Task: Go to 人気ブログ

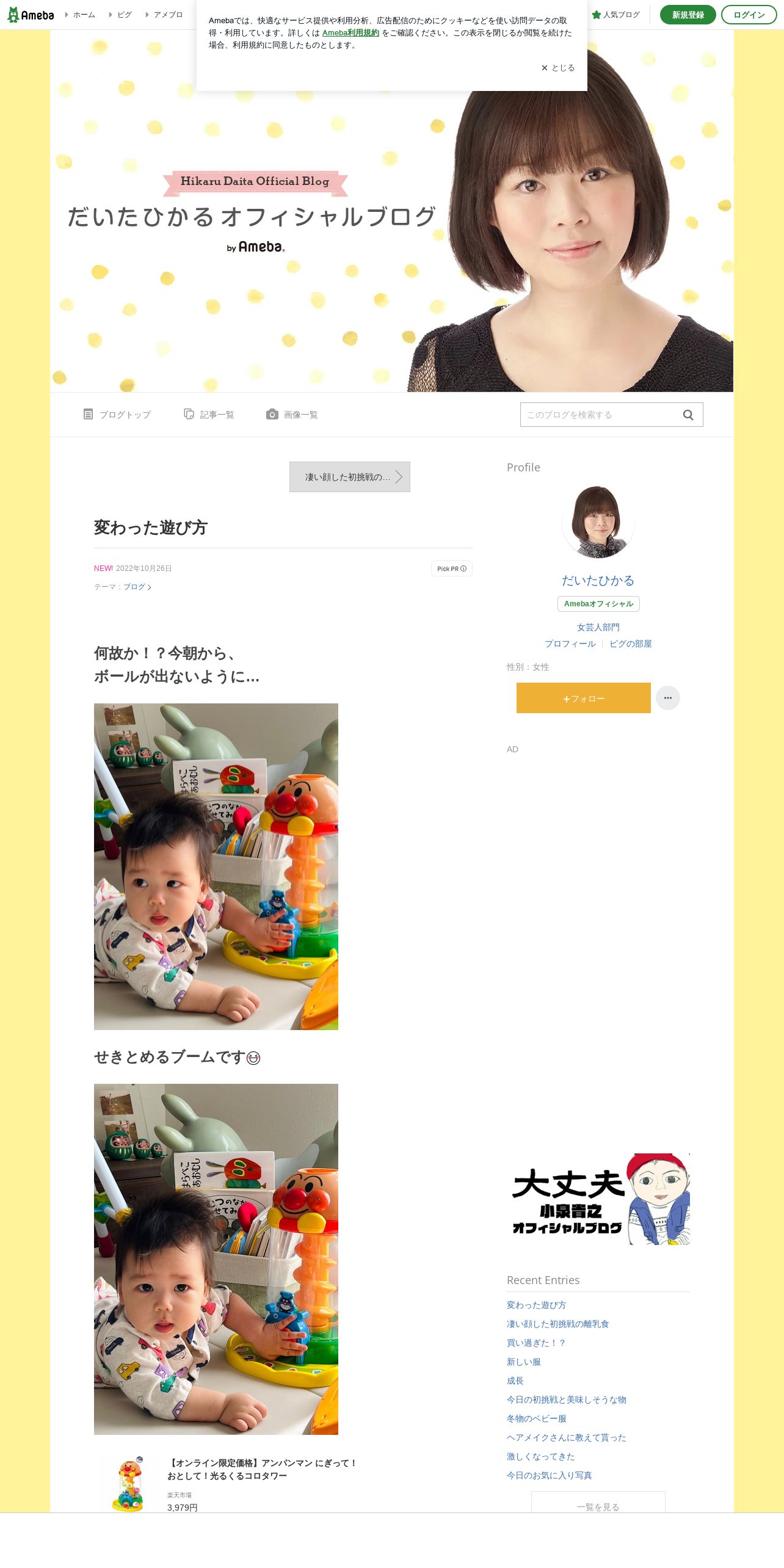Action: 615,15
